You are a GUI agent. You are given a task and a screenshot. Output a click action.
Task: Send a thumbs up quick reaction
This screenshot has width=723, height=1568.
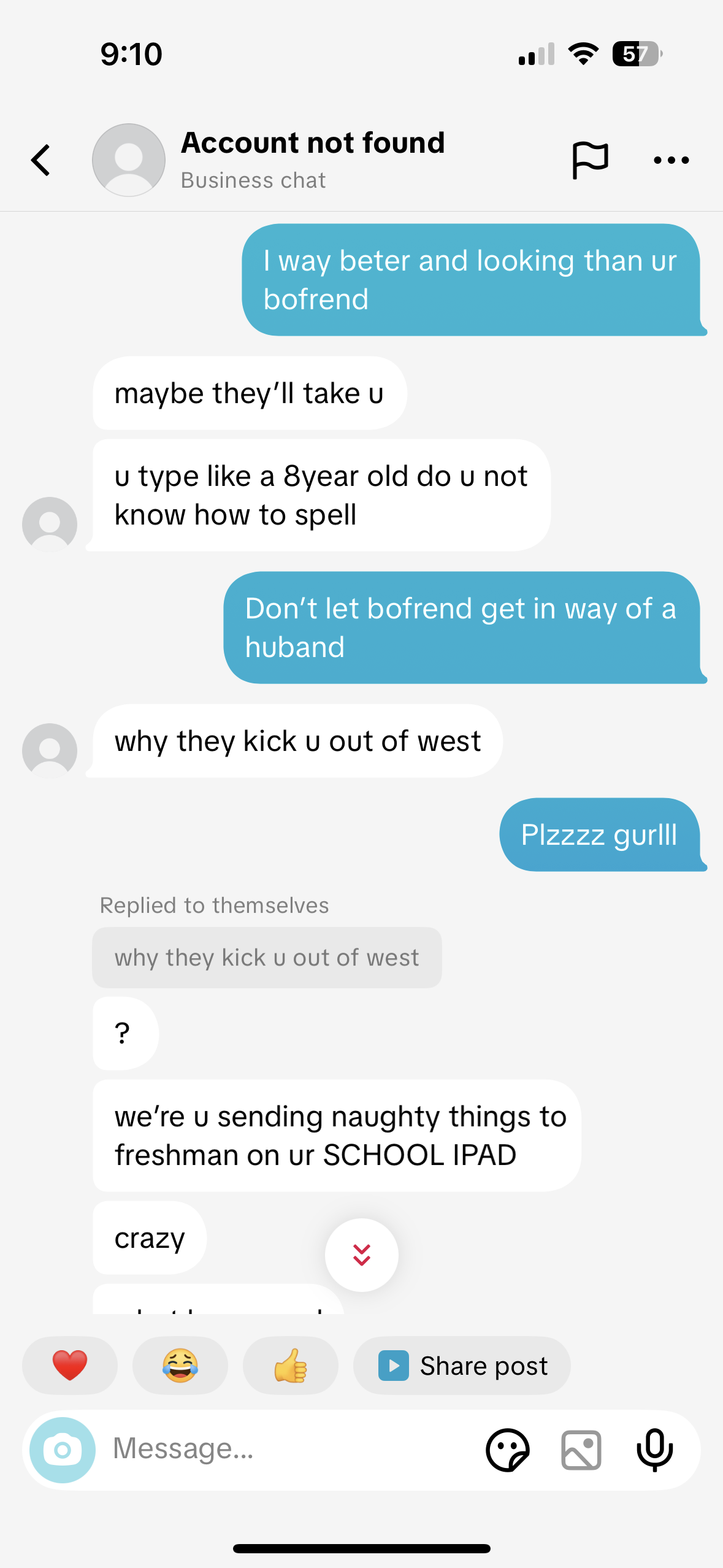pyautogui.click(x=291, y=1366)
